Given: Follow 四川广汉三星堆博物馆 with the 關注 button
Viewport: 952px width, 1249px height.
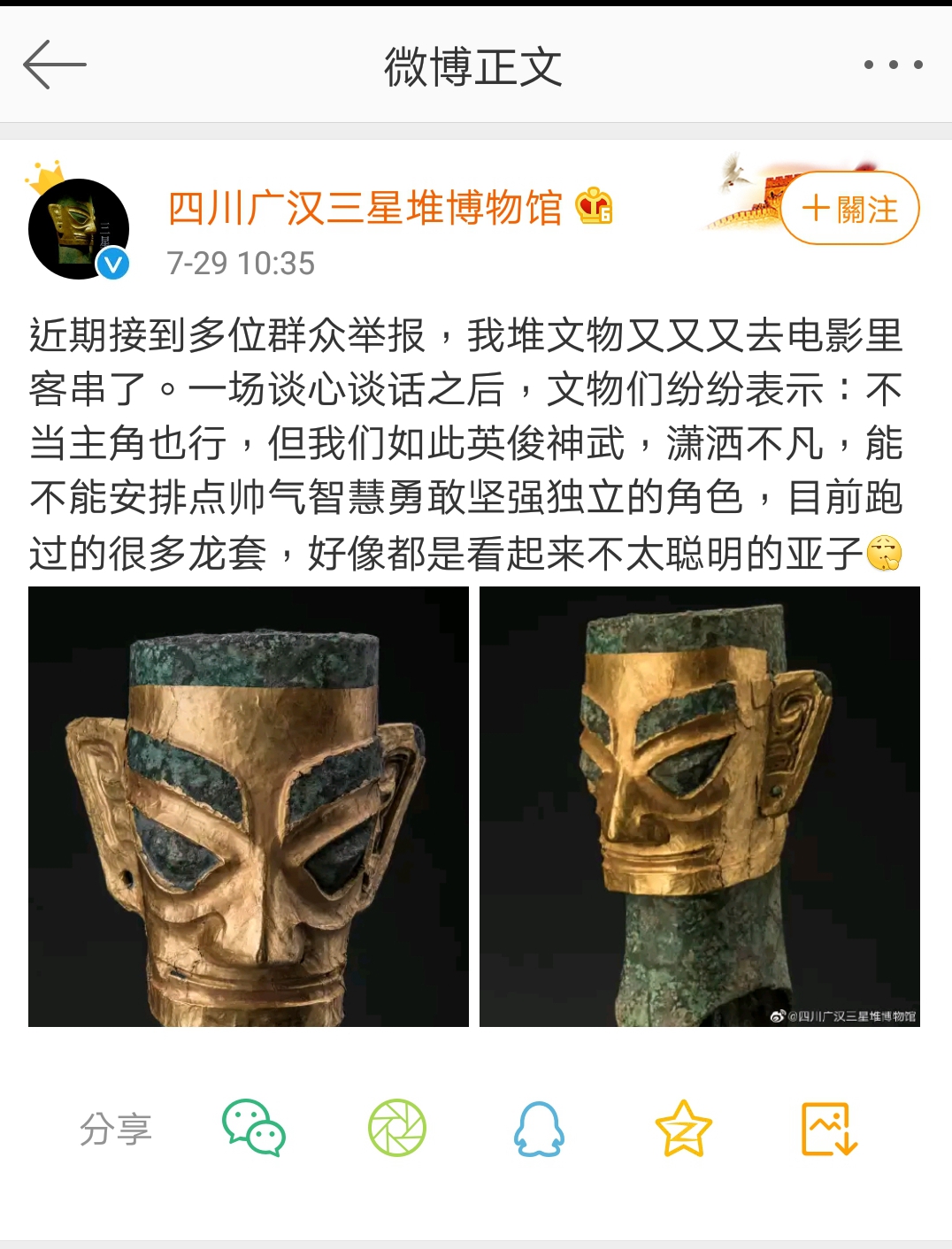Looking at the screenshot, I should click(x=850, y=209).
